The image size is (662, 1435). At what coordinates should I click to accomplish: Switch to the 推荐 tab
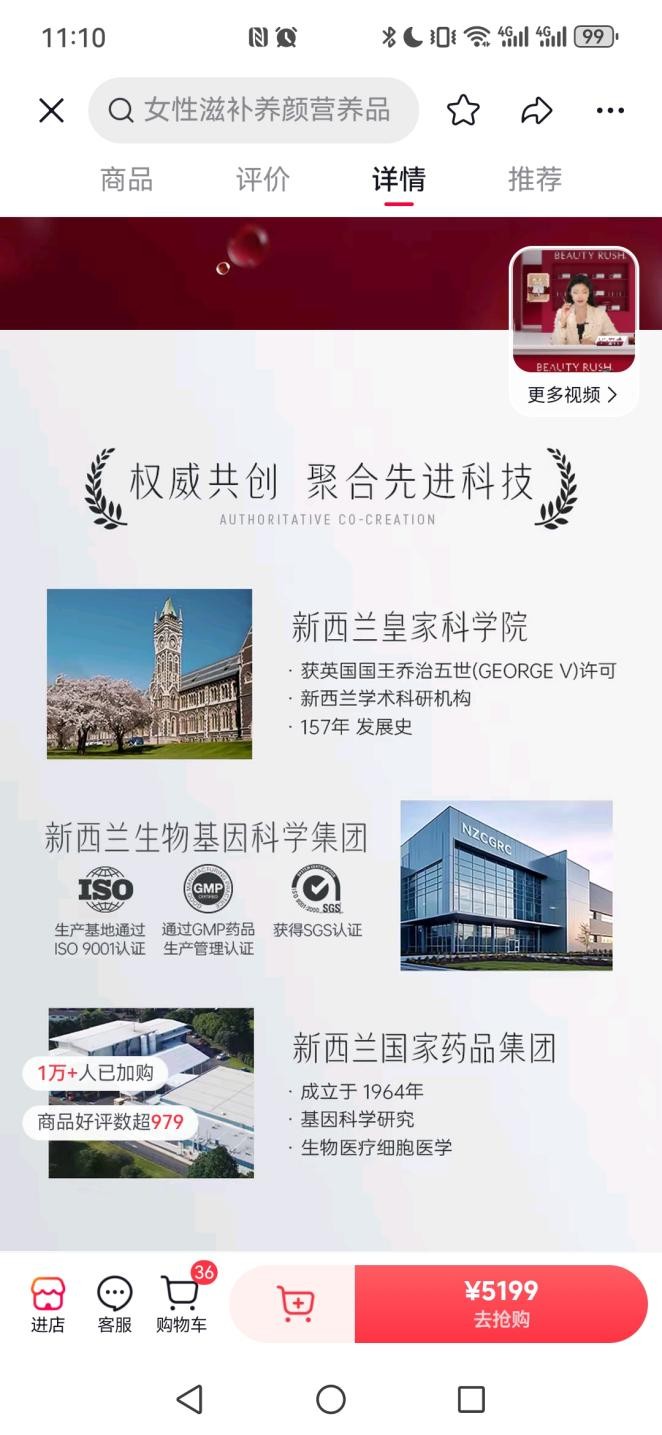pyautogui.click(x=535, y=179)
